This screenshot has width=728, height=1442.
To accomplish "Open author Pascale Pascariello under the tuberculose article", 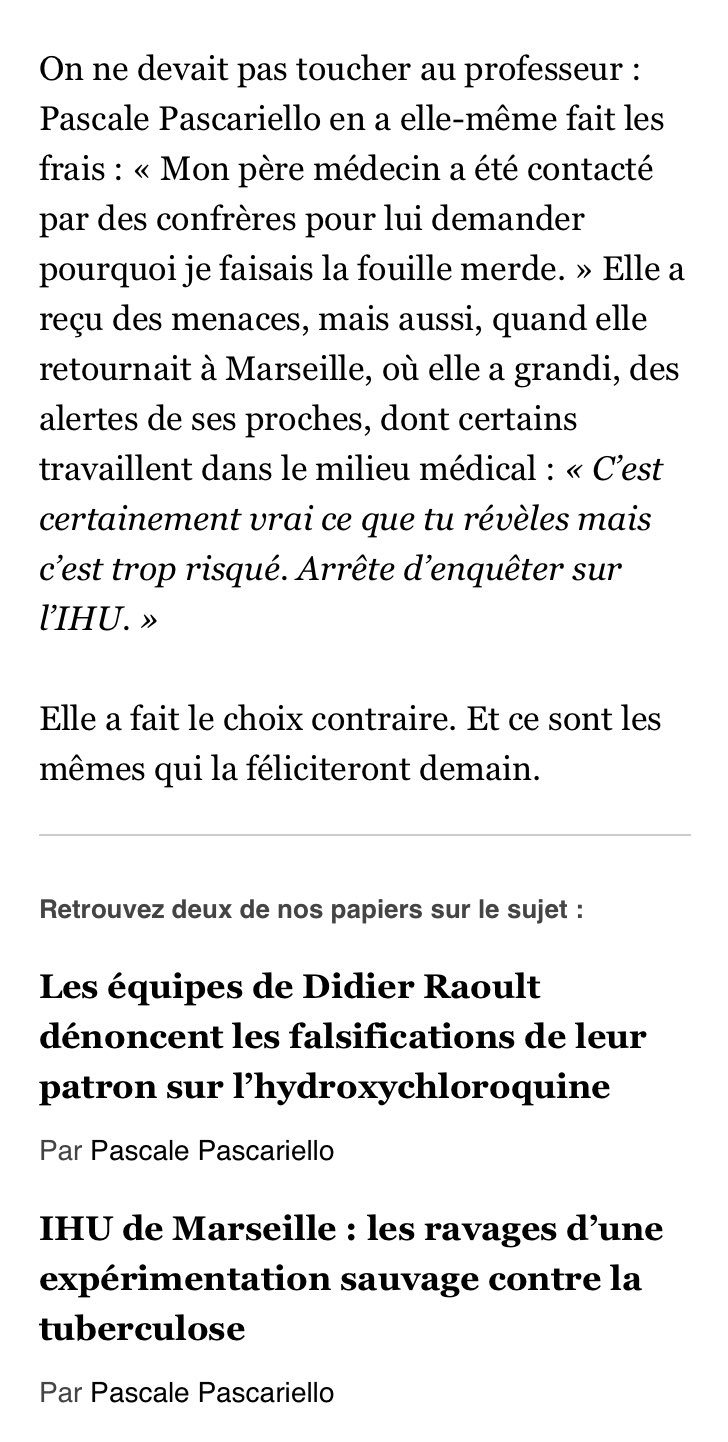I will [x=212, y=1392].
